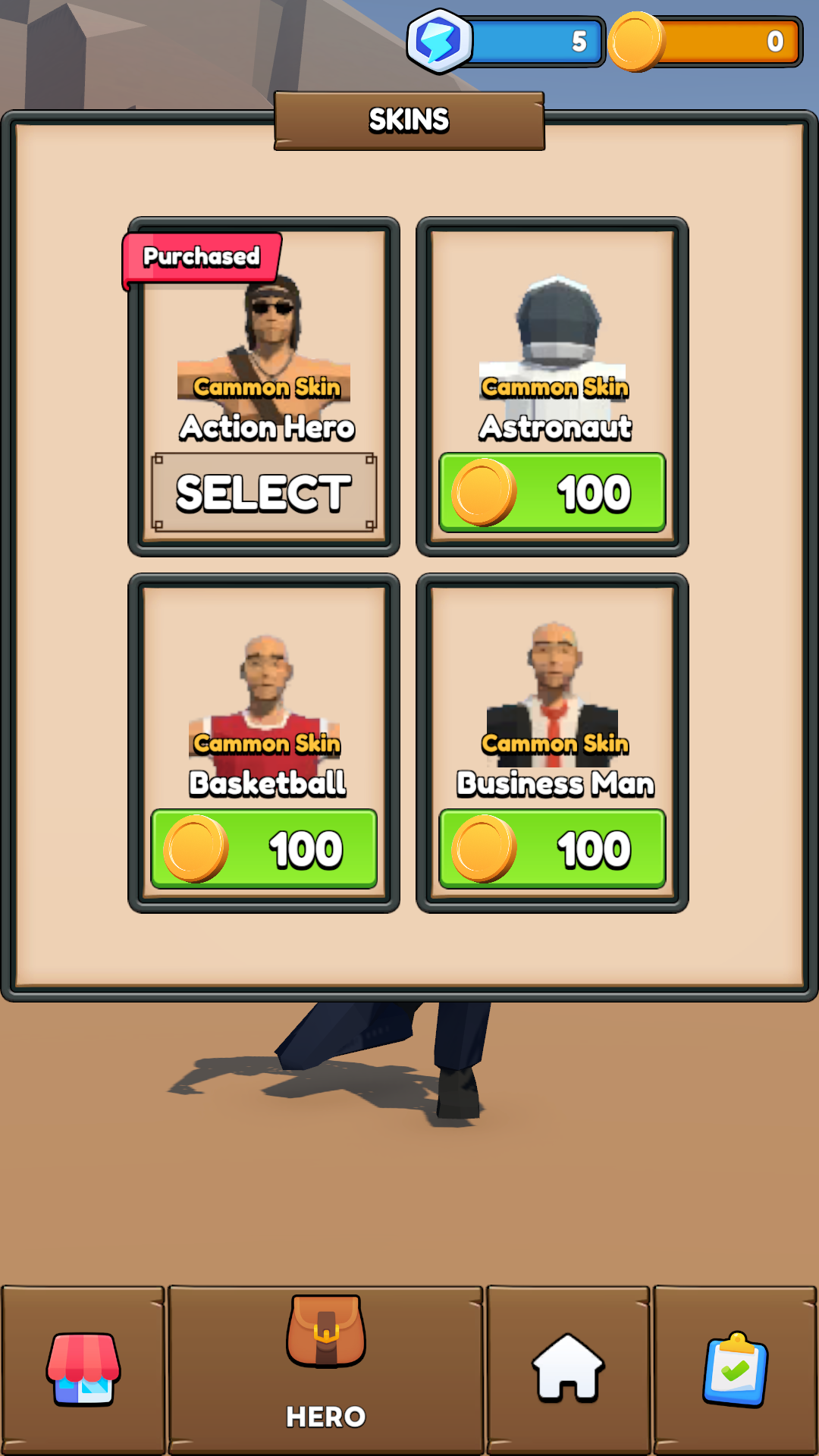This screenshot has width=819, height=1456.
Task: Open the tasks clipboard tab
Action: pos(735,1369)
